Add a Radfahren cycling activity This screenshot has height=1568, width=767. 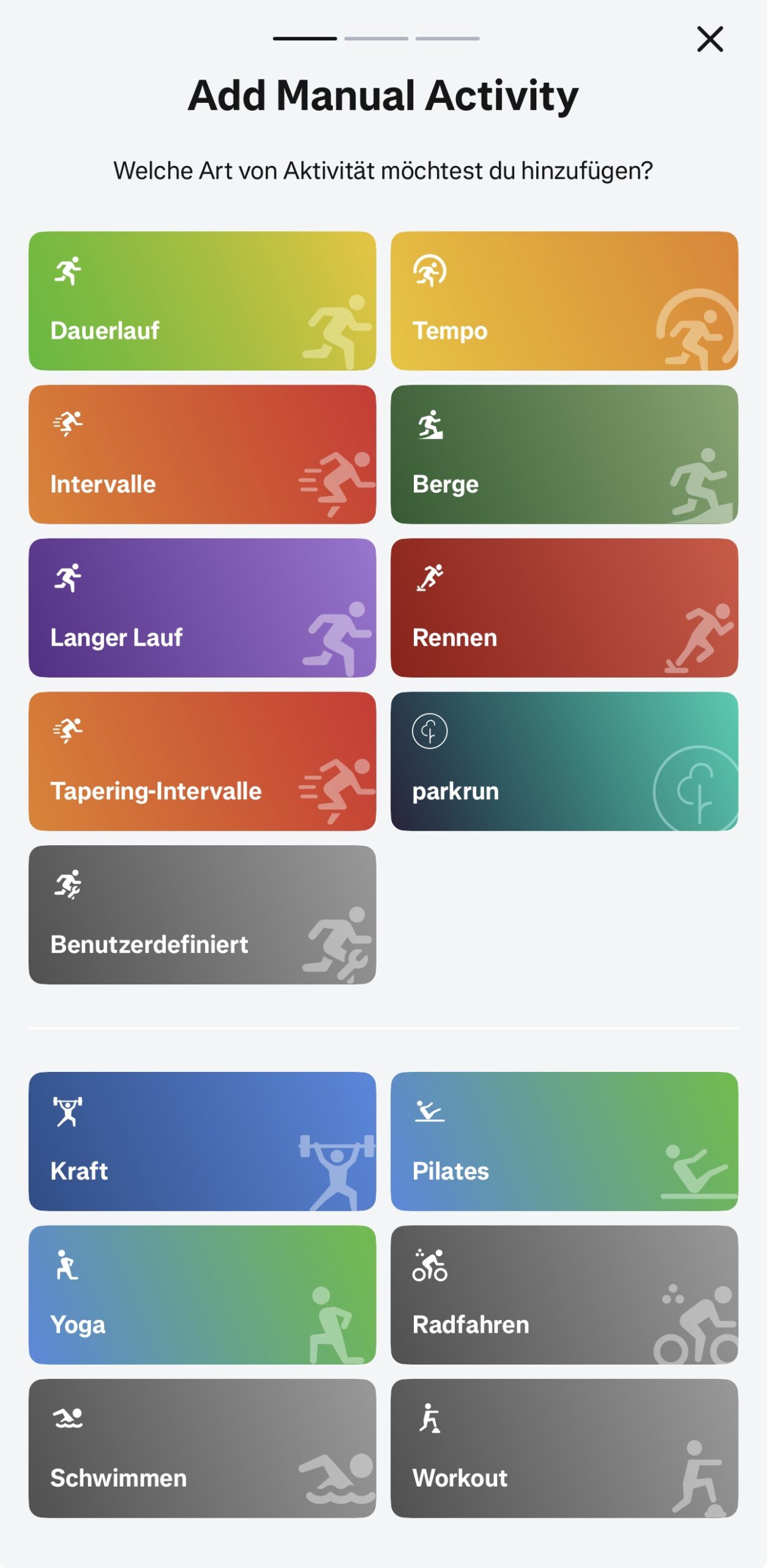[564, 1295]
